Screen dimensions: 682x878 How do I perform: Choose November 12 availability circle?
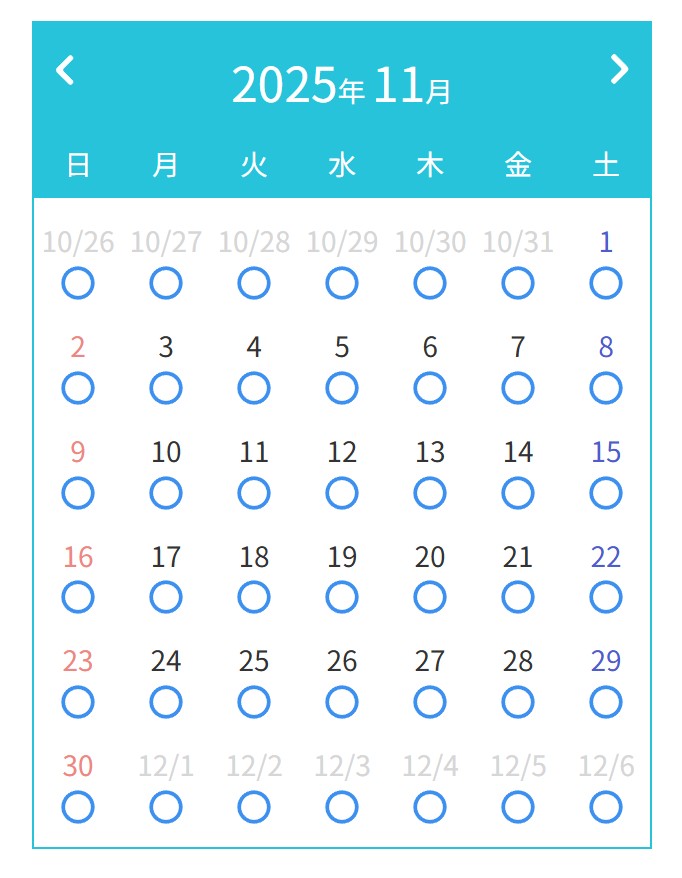[x=342, y=492]
